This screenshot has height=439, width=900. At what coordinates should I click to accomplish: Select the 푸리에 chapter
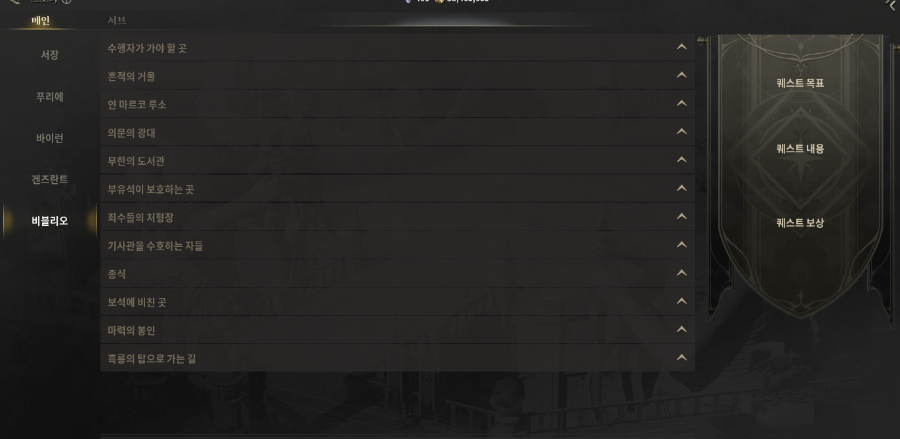coord(50,97)
